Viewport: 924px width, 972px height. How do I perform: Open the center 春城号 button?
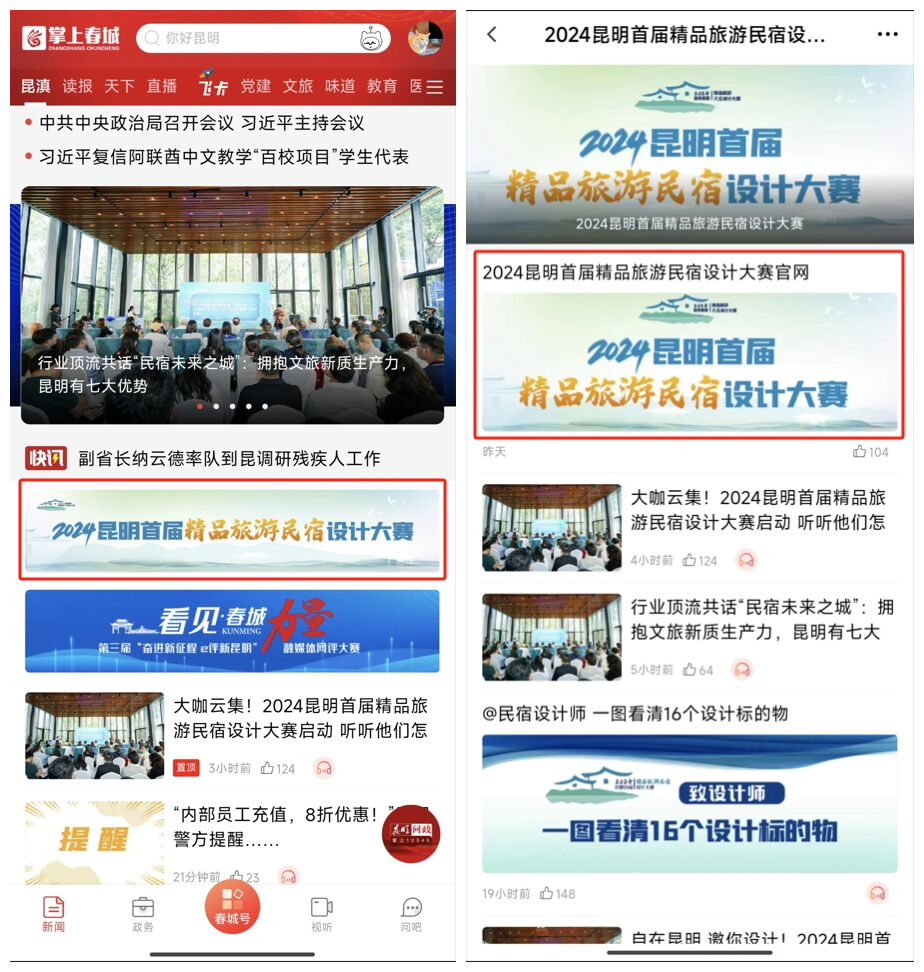click(x=232, y=903)
